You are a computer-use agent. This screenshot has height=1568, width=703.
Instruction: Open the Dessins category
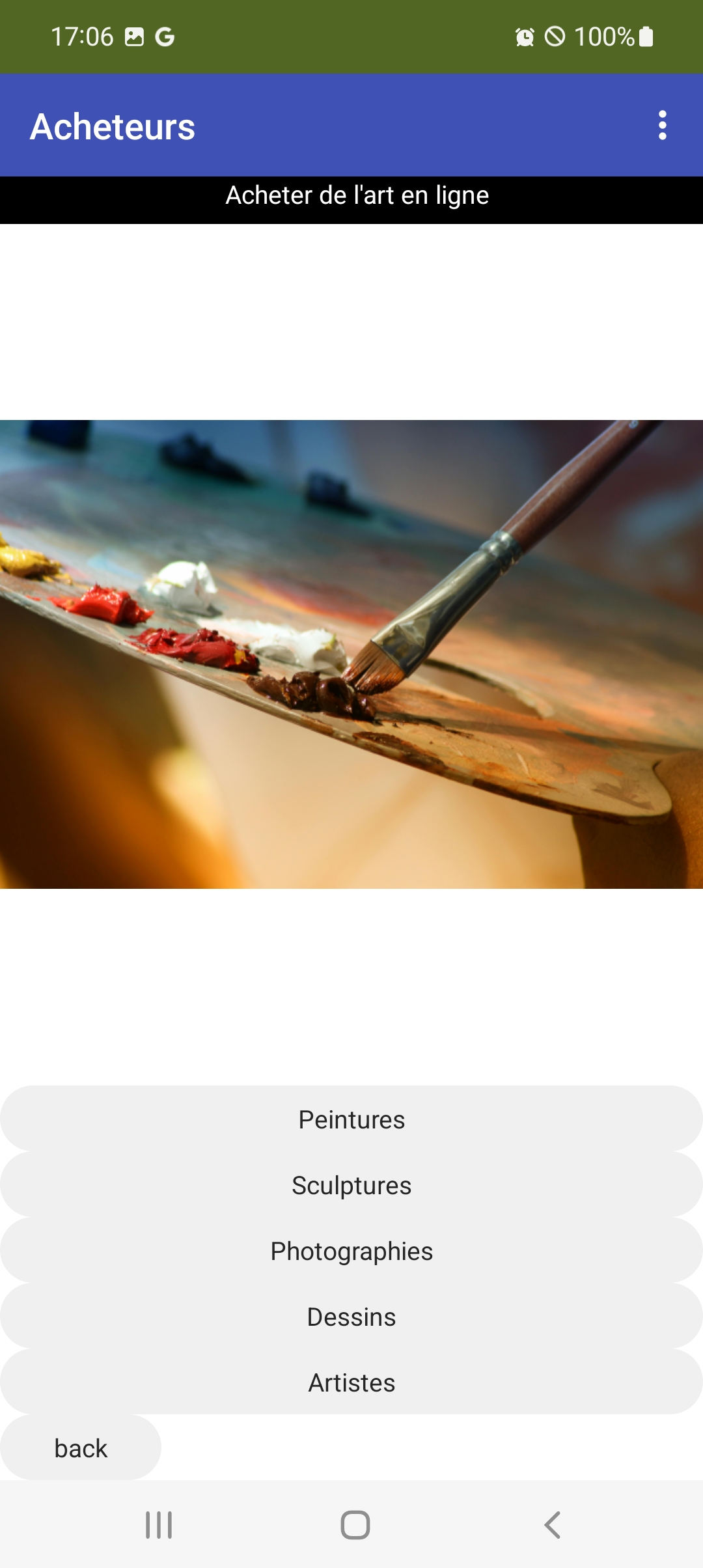(351, 1317)
